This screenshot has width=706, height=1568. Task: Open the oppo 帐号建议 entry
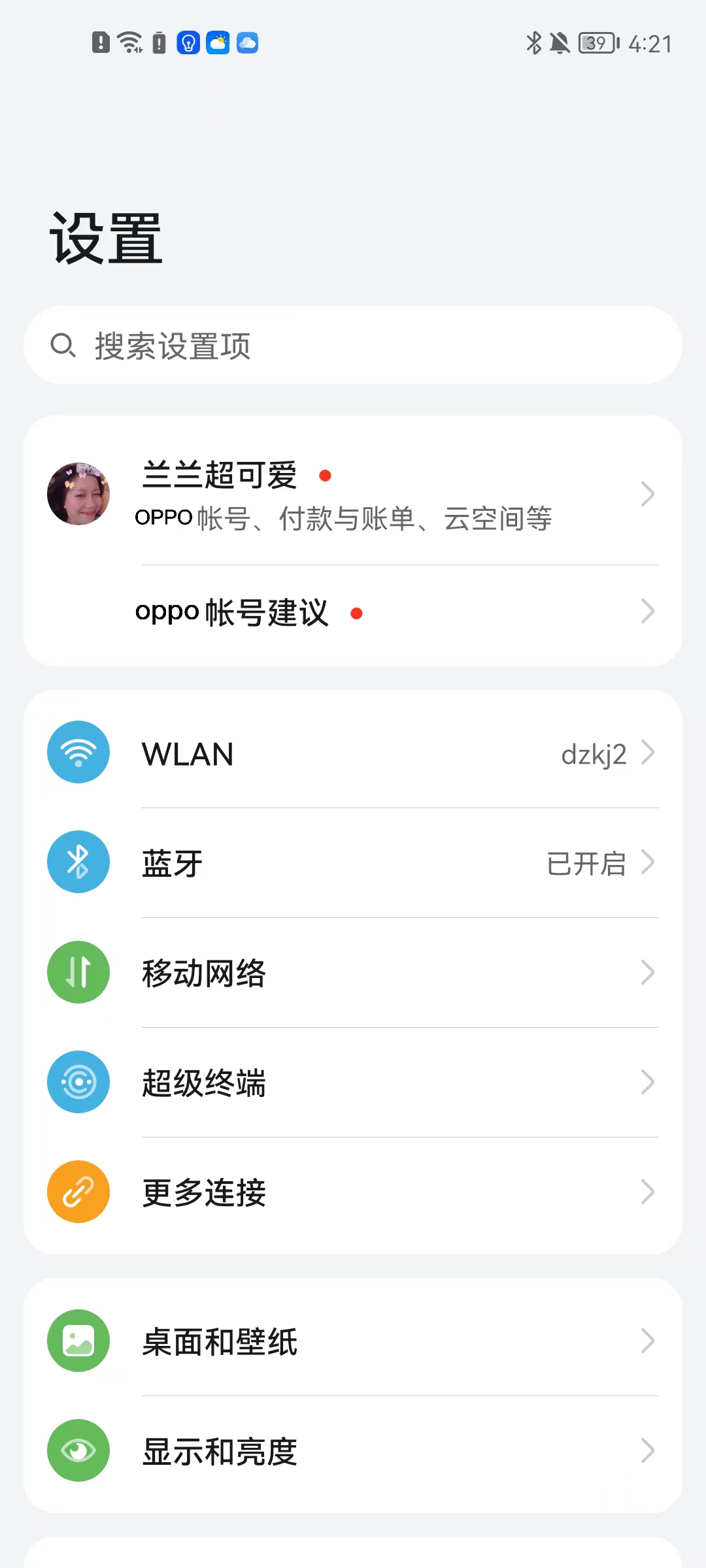[353, 612]
